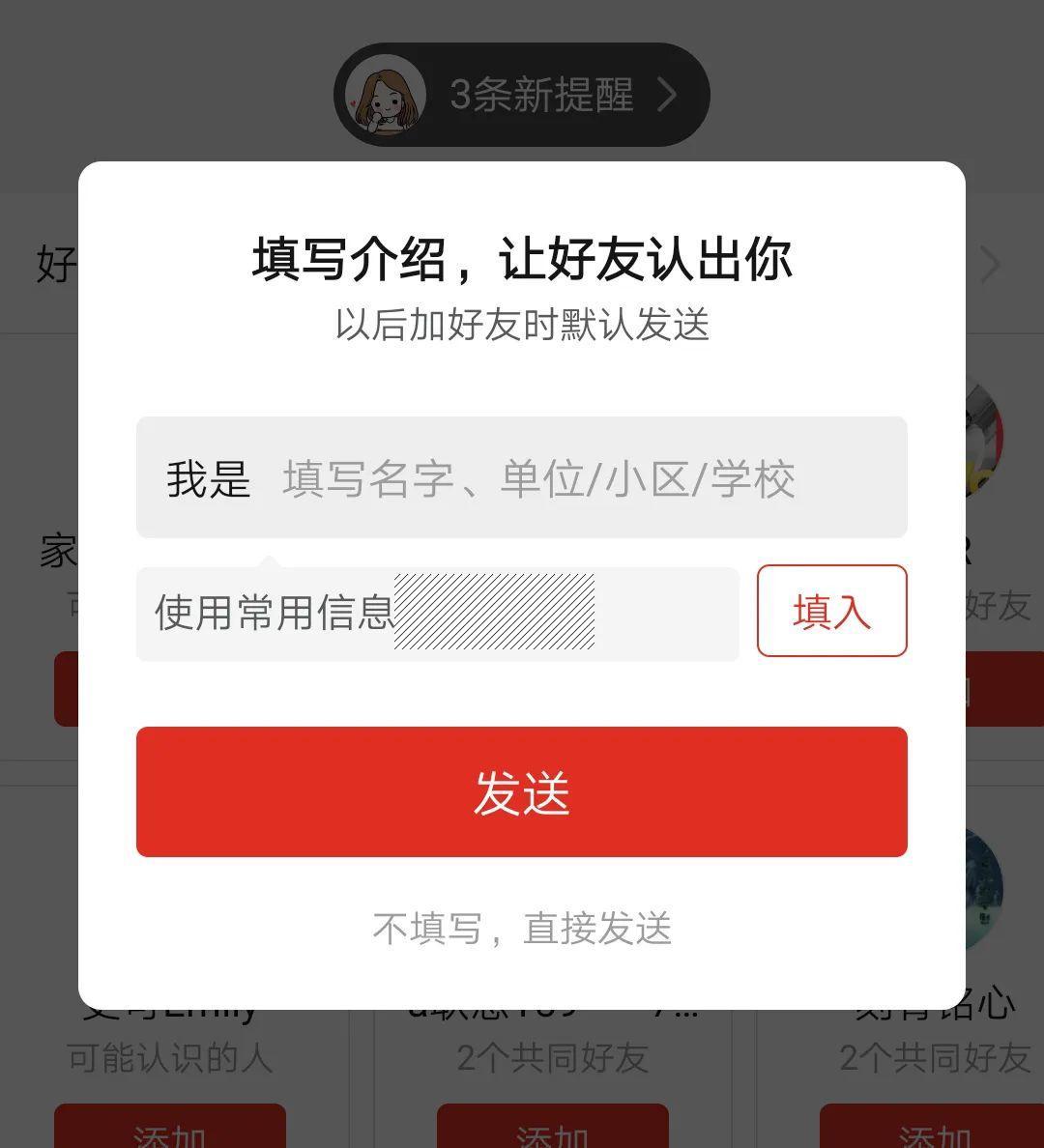Click the blurred 常用信息 text area
Viewport: 1044px width, 1148px height.
(x=493, y=612)
